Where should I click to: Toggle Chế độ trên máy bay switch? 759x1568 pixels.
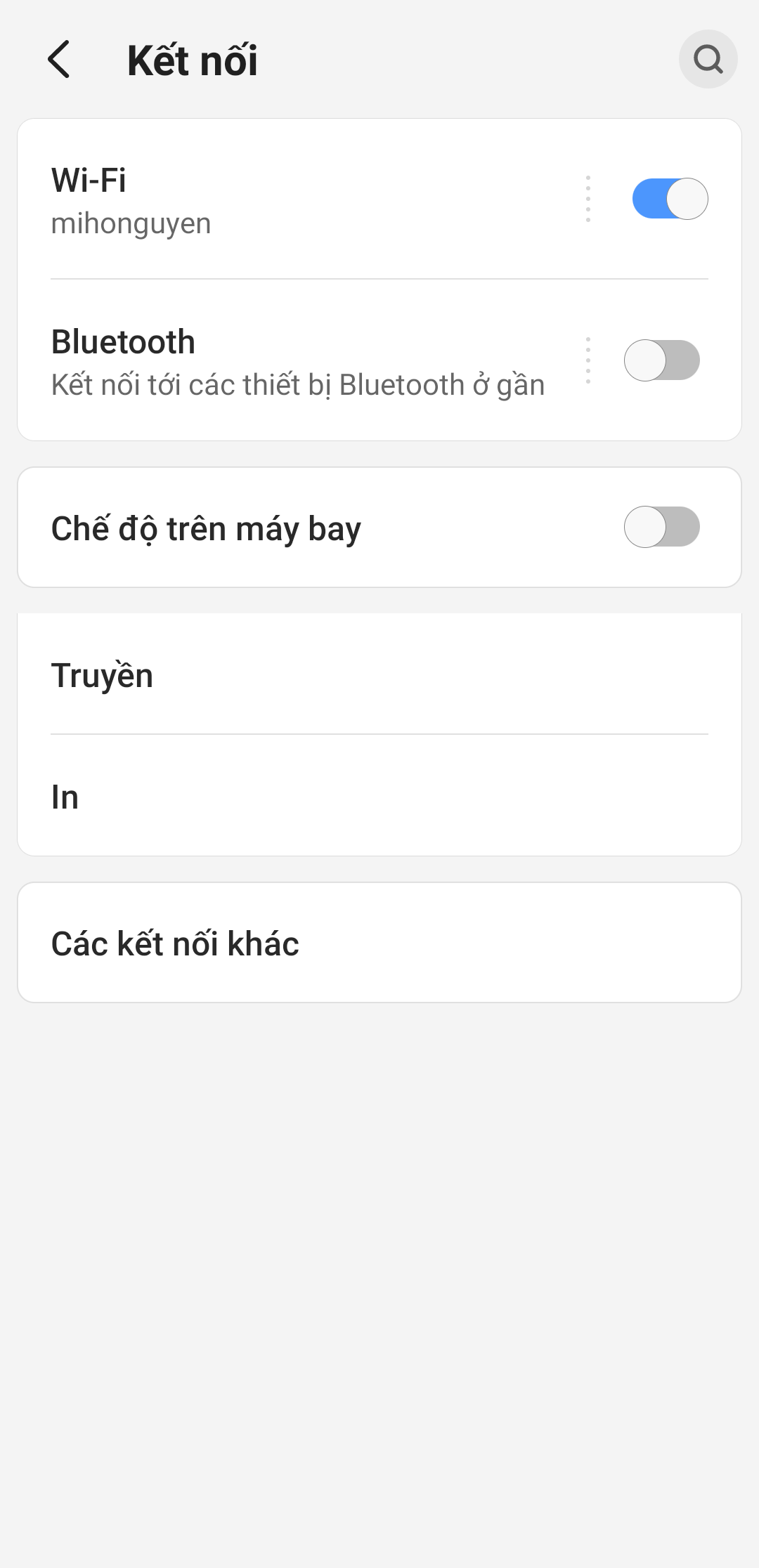click(661, 527)
